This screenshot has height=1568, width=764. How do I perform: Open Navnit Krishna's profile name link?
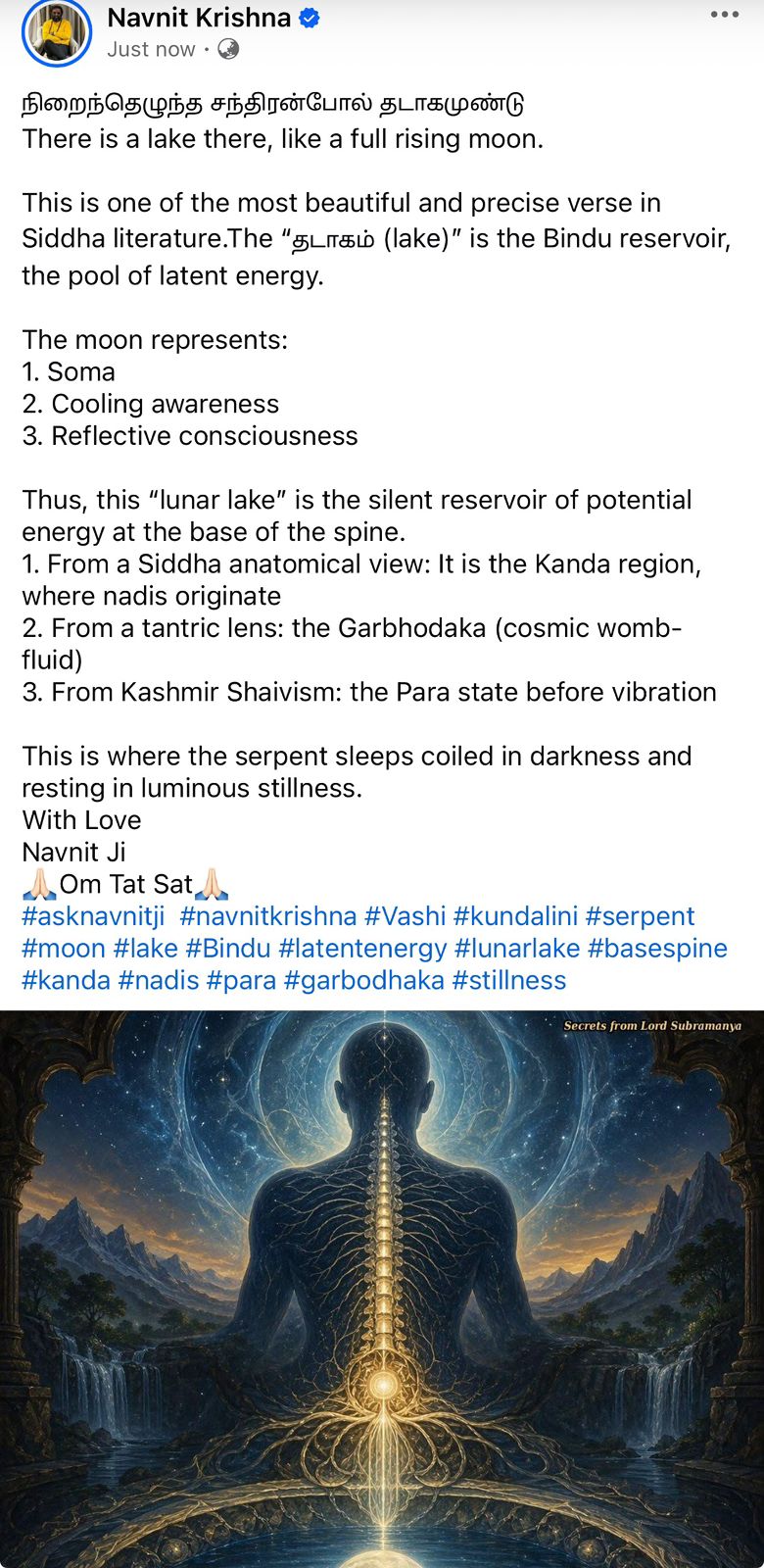coord(199,18)
